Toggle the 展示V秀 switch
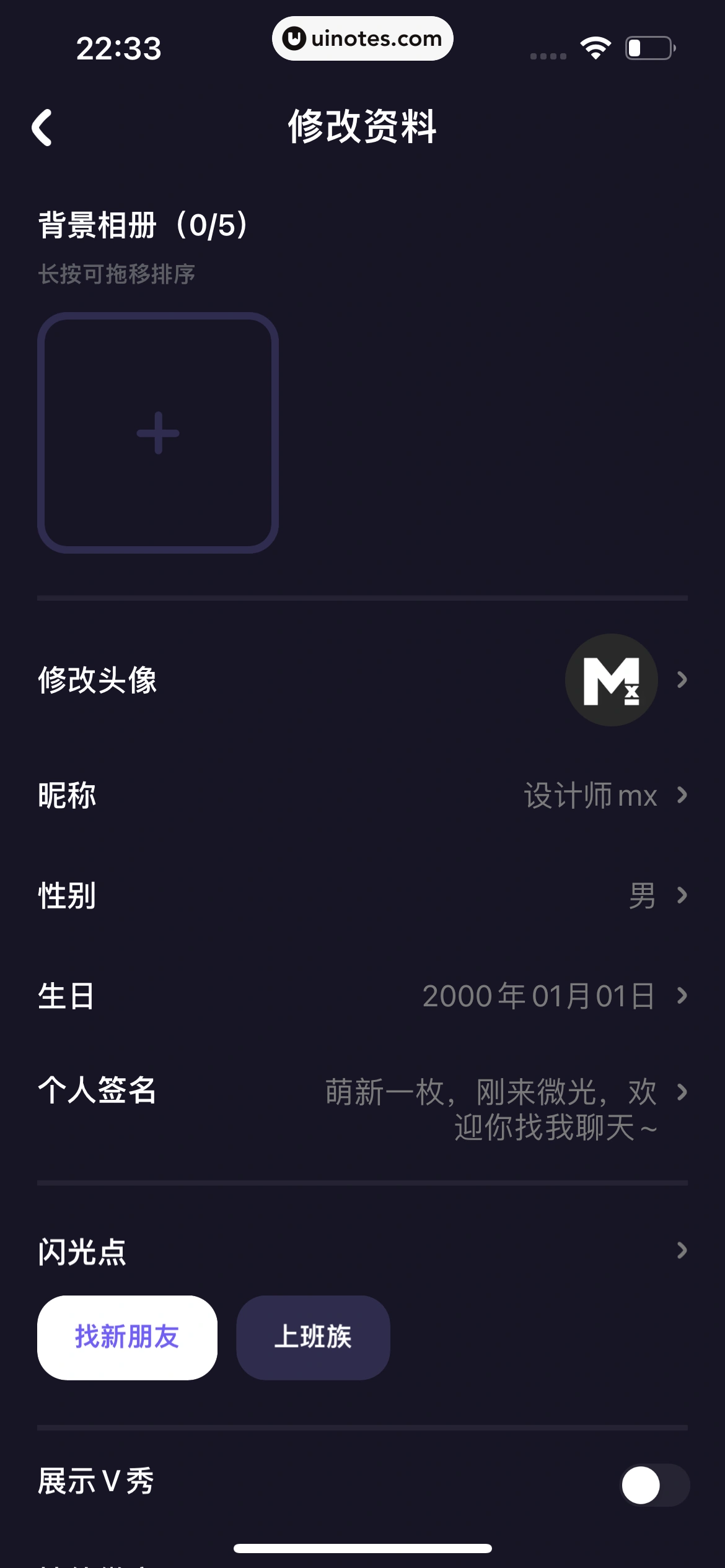The height and width of the screenshot is (1568, 725). pos(654,1485)
